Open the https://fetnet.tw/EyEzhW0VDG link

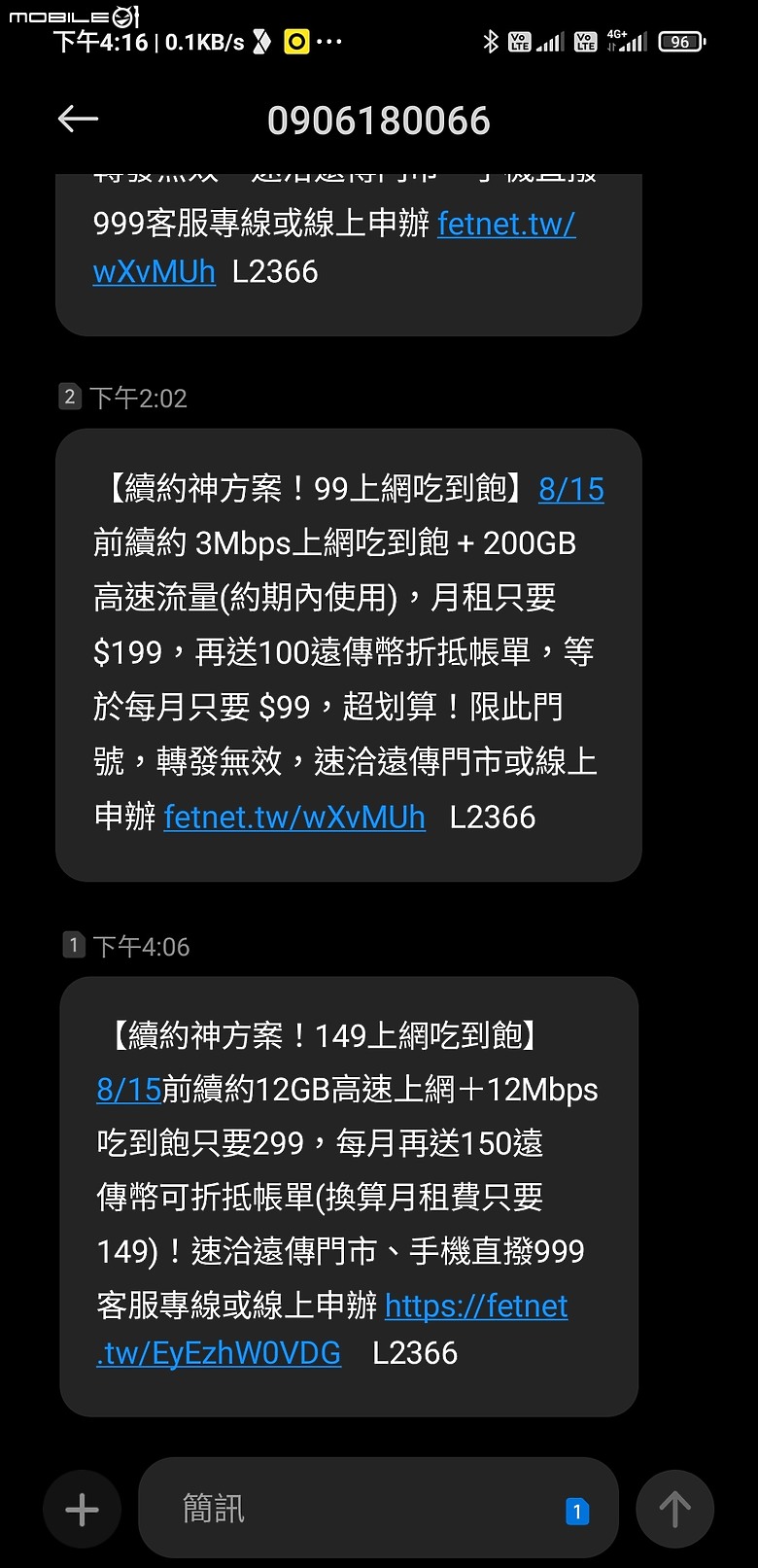pos(331,1329)
